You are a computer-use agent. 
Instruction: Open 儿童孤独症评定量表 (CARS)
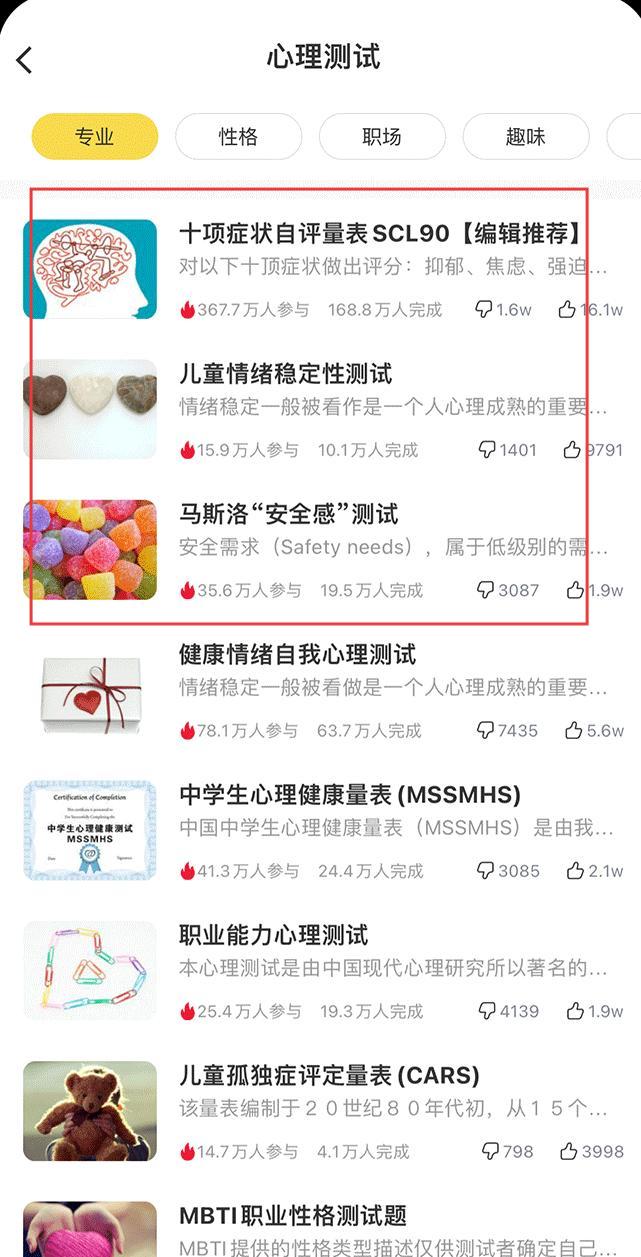coord(329,1076)
